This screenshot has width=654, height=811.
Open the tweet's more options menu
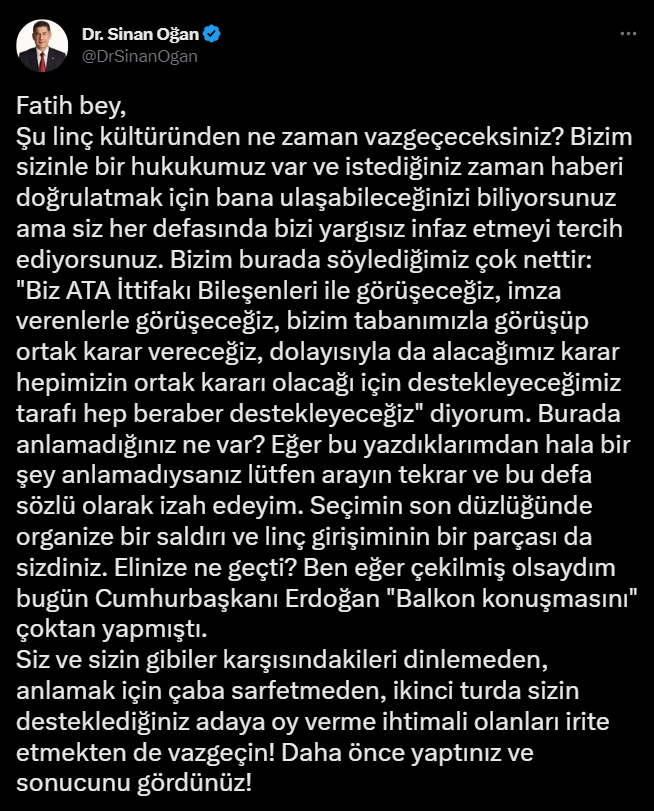[x=627, y=34]
